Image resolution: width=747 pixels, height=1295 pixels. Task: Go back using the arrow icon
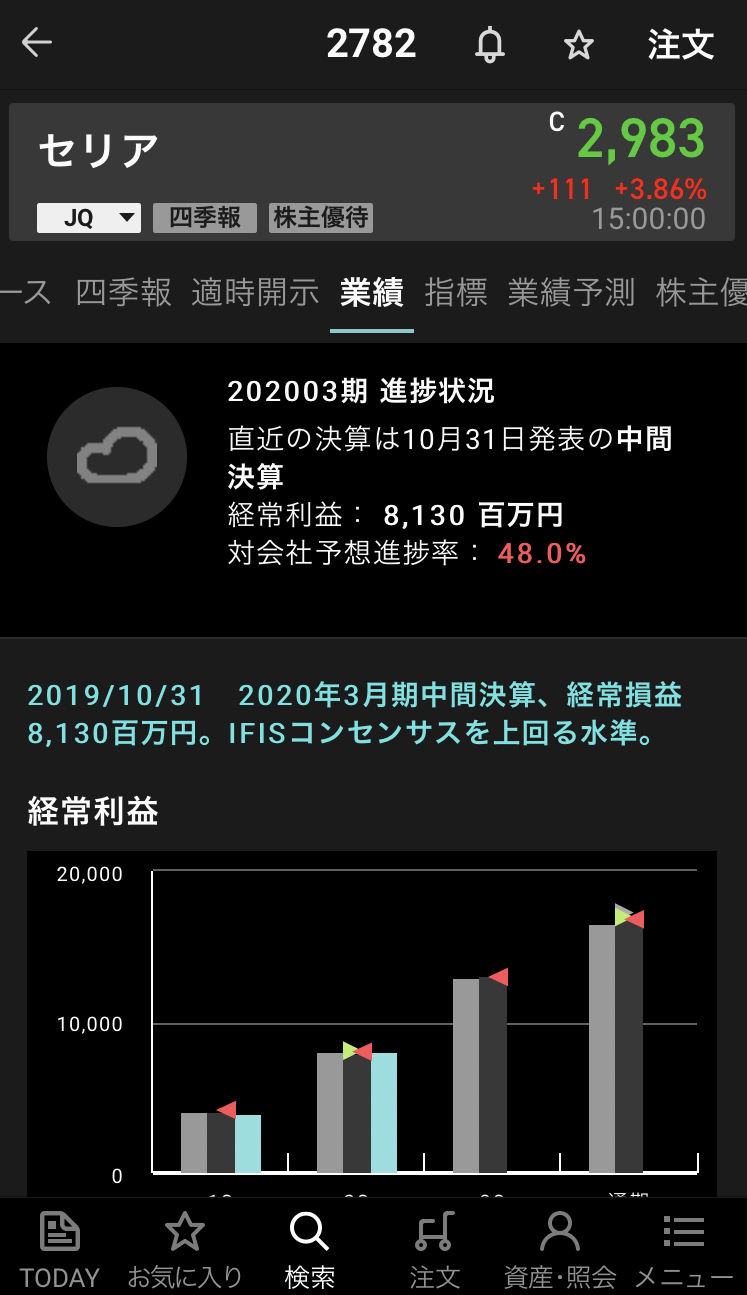tap(37, 43)
